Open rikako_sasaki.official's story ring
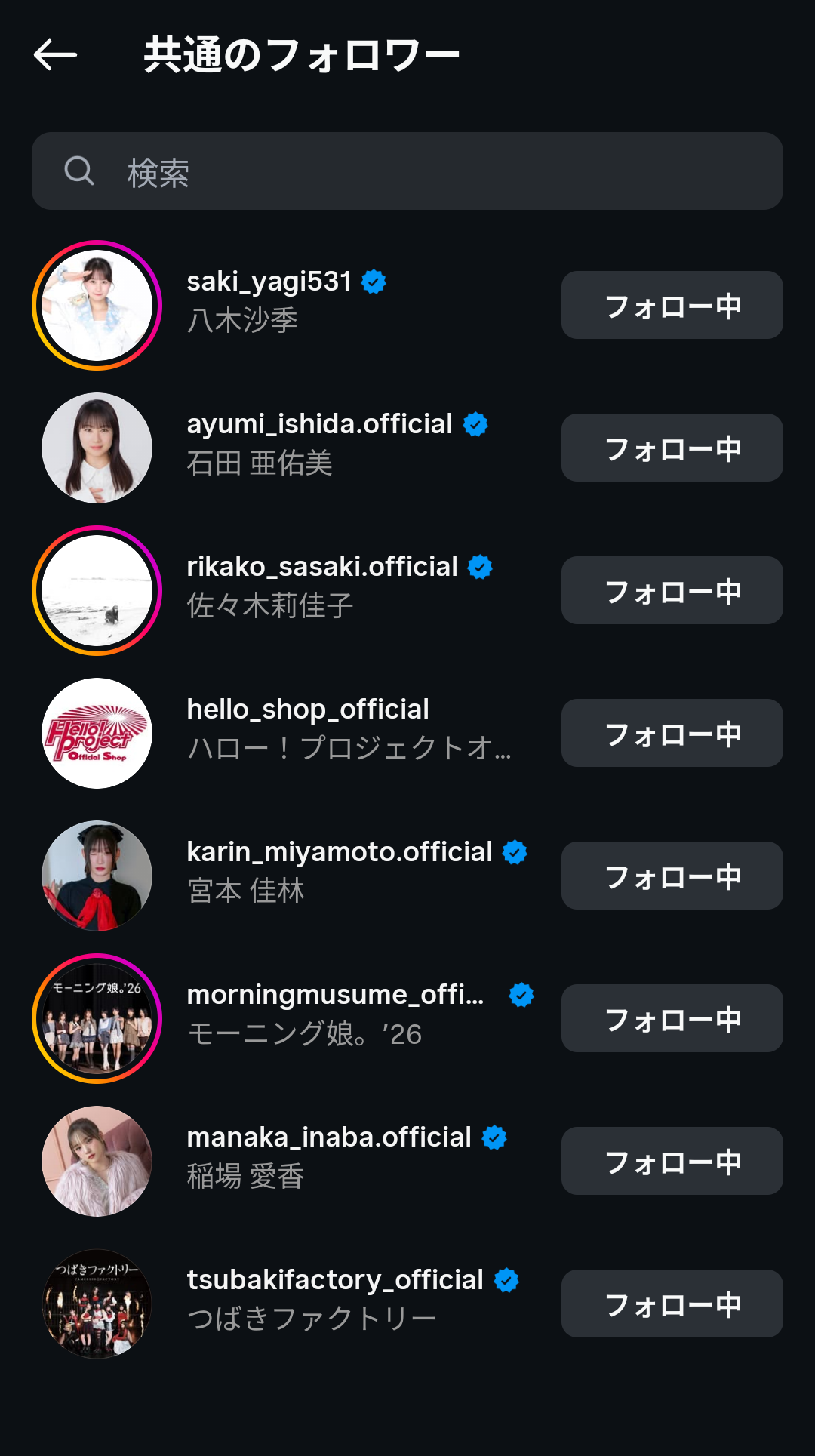This screenshot has height=1456, width=815. point(97,591)
